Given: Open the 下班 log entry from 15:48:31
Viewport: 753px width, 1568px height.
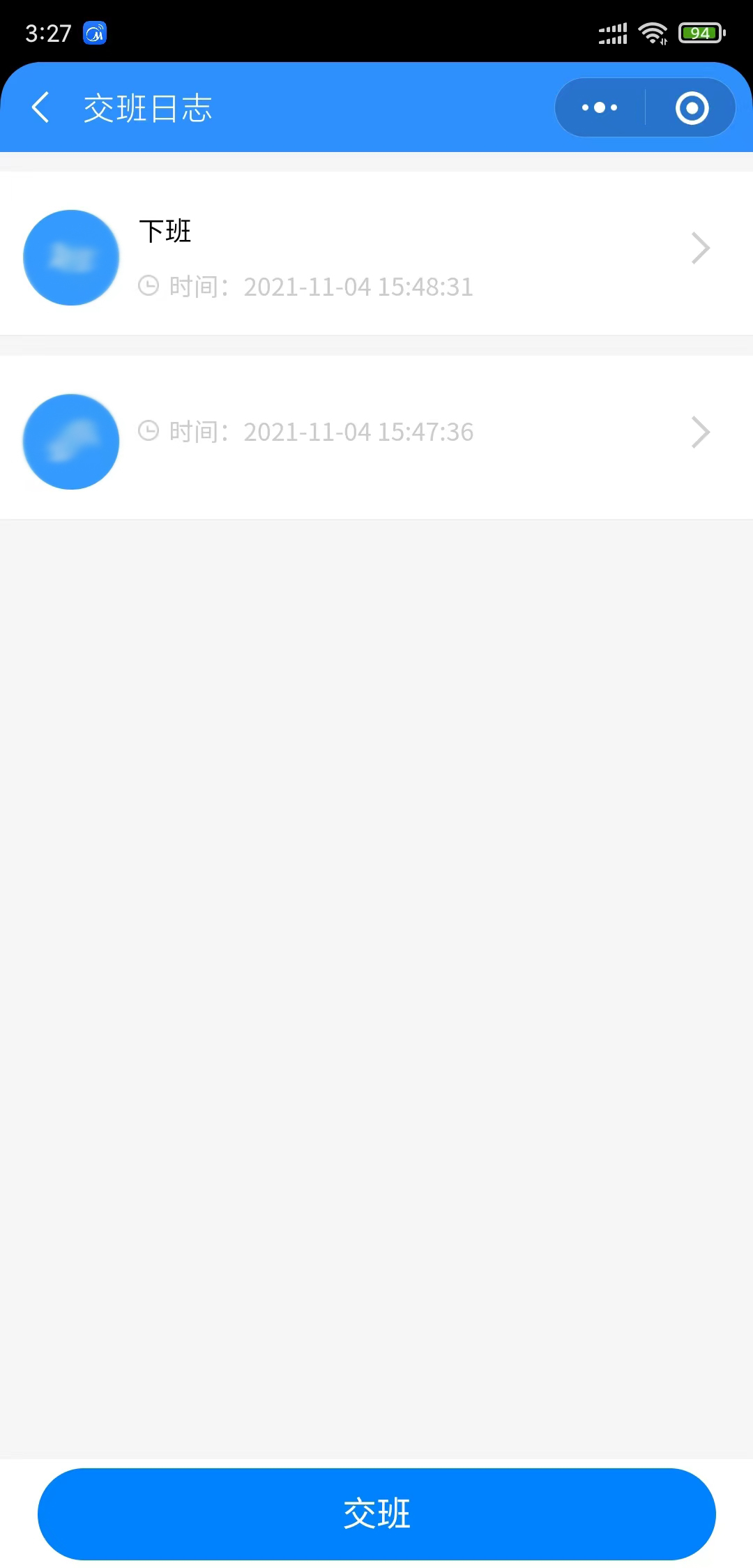Looking at the screenshot, I should (x=376, y=254).
